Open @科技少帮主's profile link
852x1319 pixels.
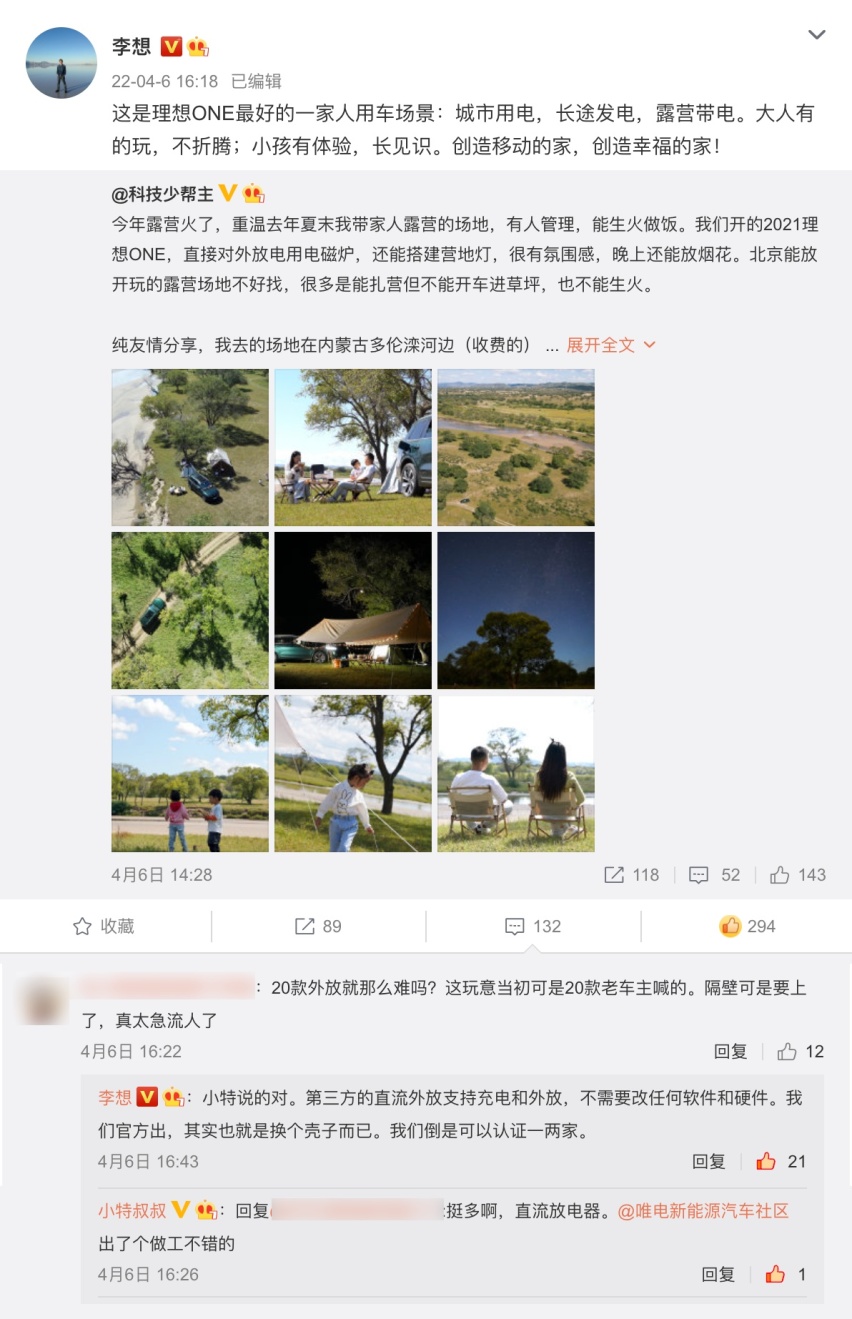(x=162, y=194)
